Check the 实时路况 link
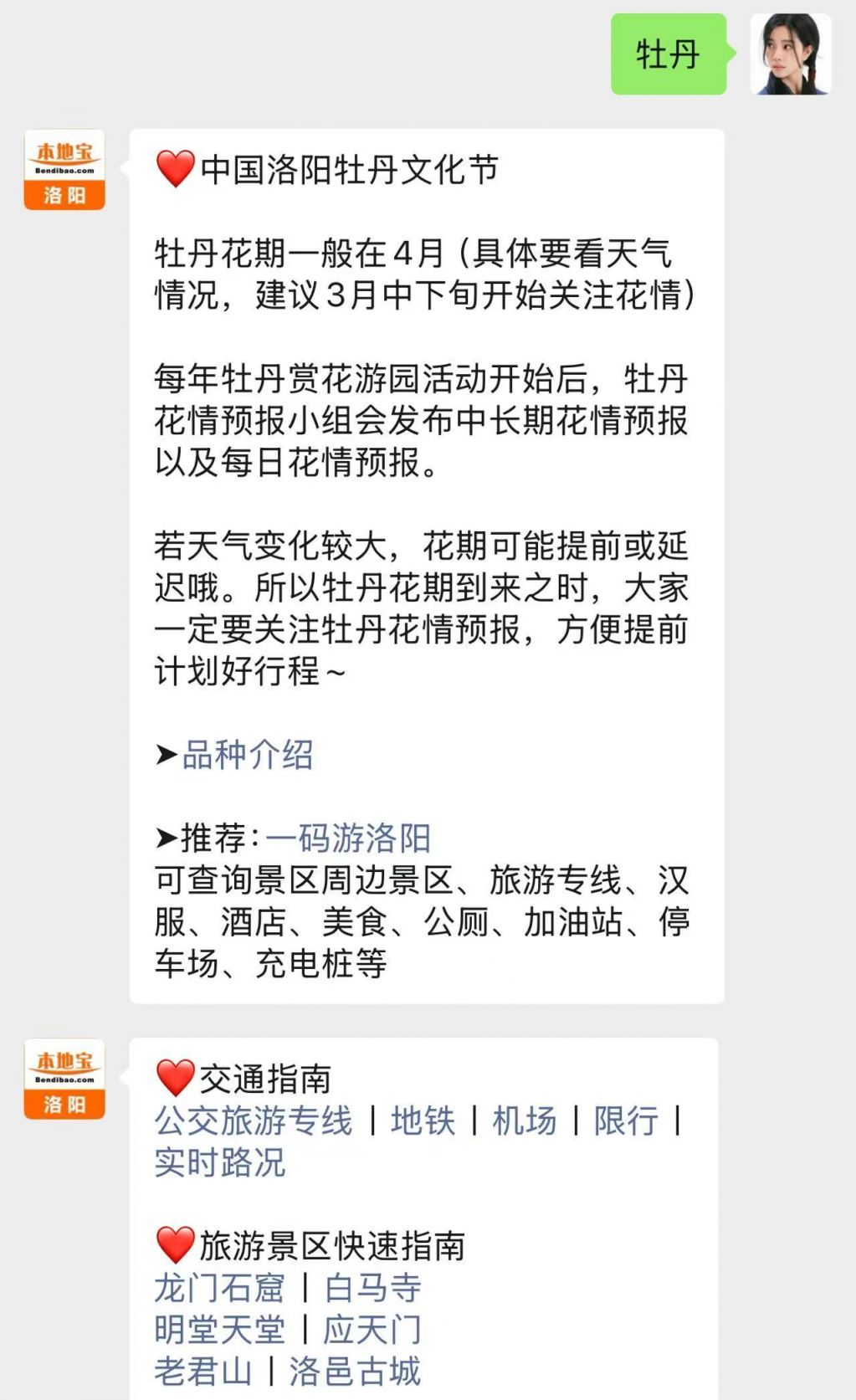This screenshot has height=1400, width=856. tap(220, 1163)
